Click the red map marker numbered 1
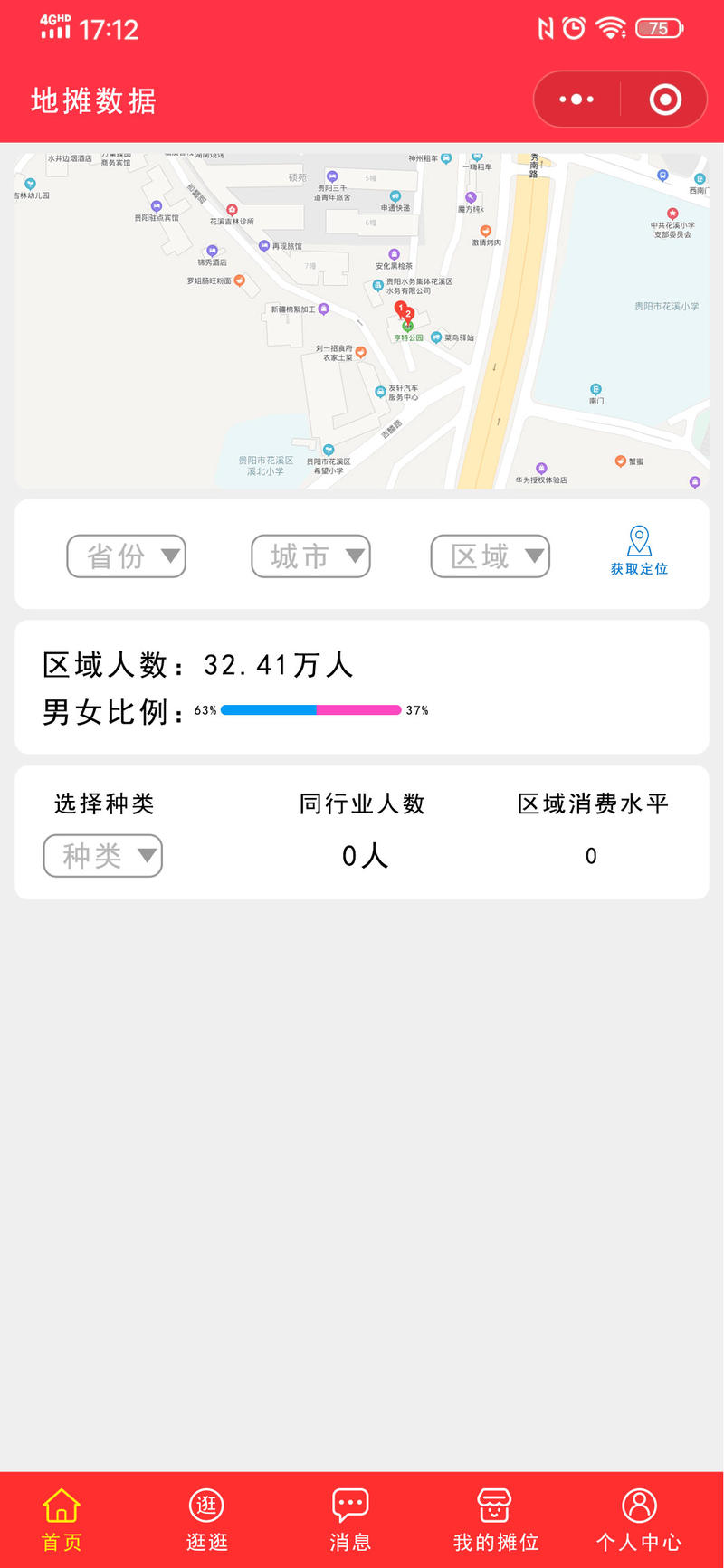This screenshot has width=724, height=1568. tap(399, 308)
